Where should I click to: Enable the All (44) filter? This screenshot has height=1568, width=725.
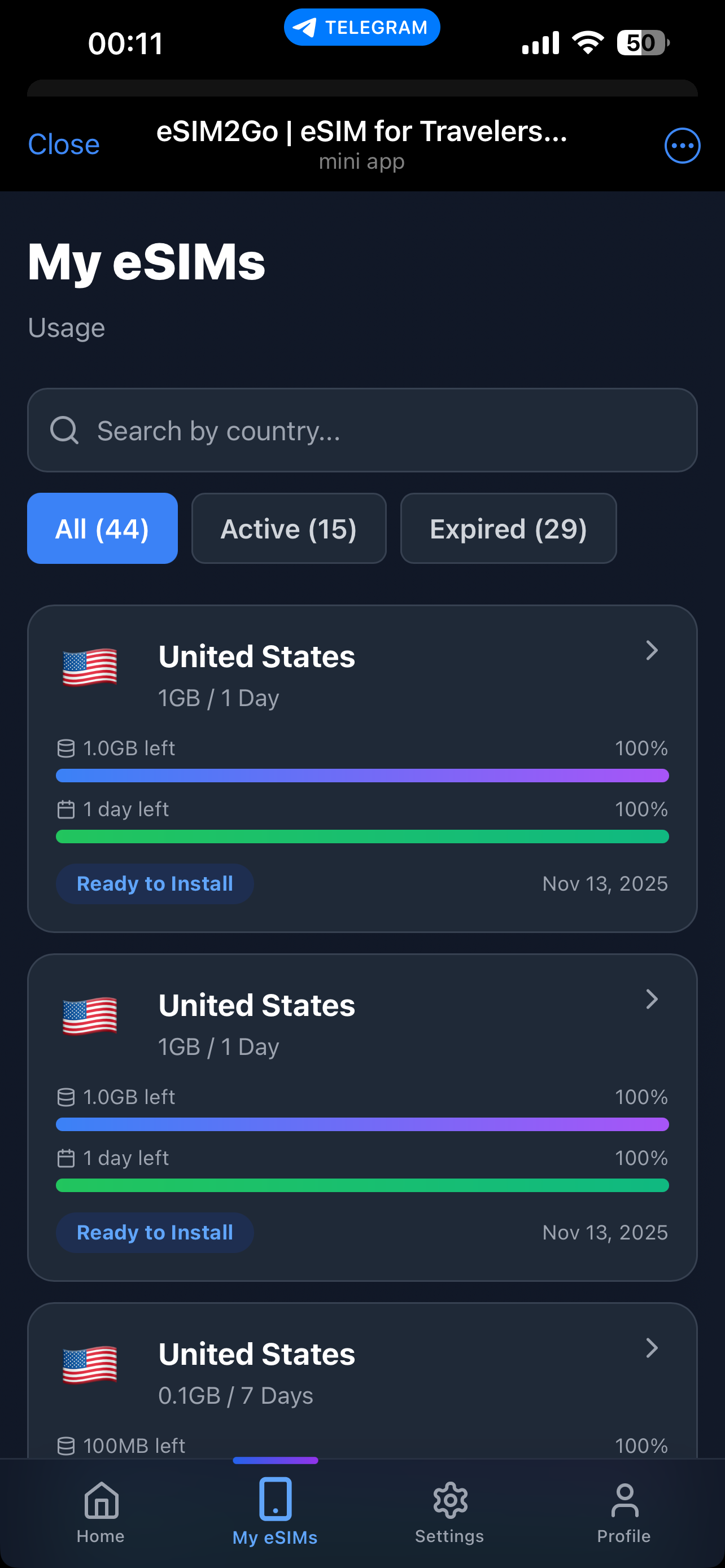pos(102,528)
